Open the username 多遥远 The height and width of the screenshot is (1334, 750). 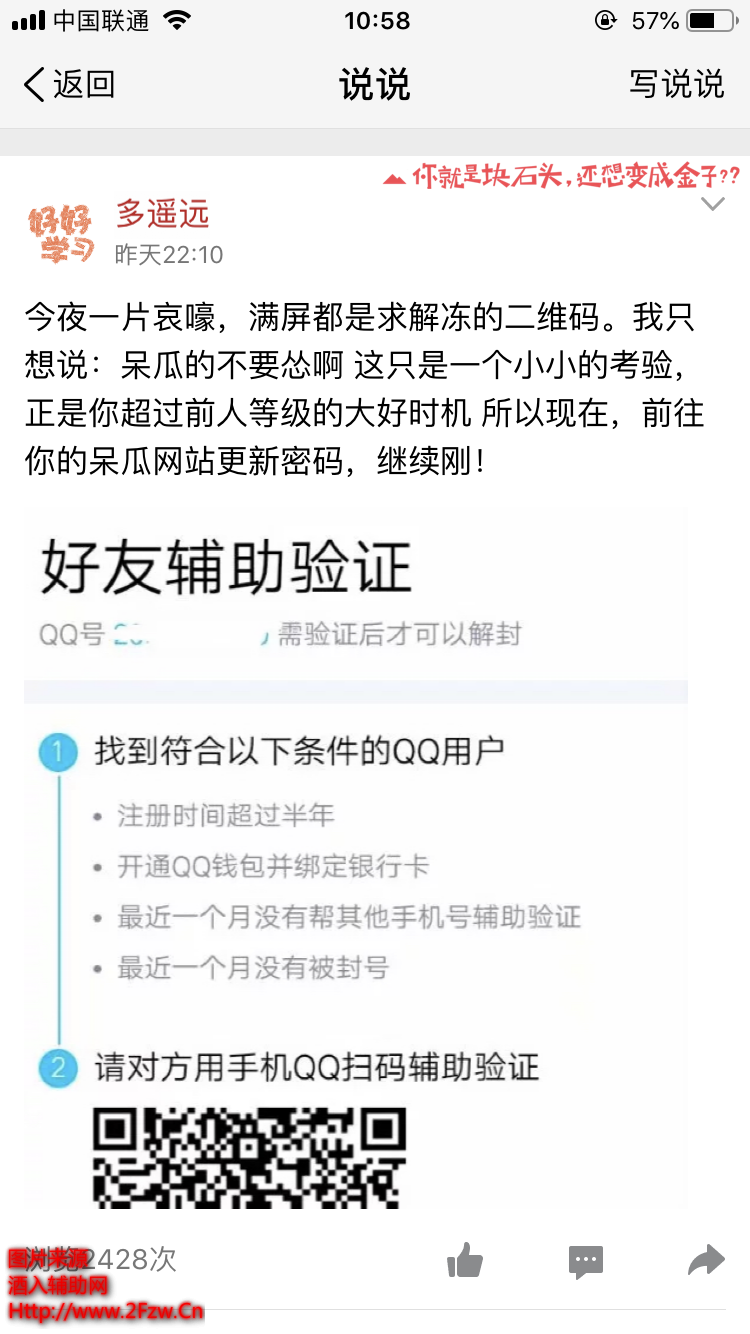point(162,213)
